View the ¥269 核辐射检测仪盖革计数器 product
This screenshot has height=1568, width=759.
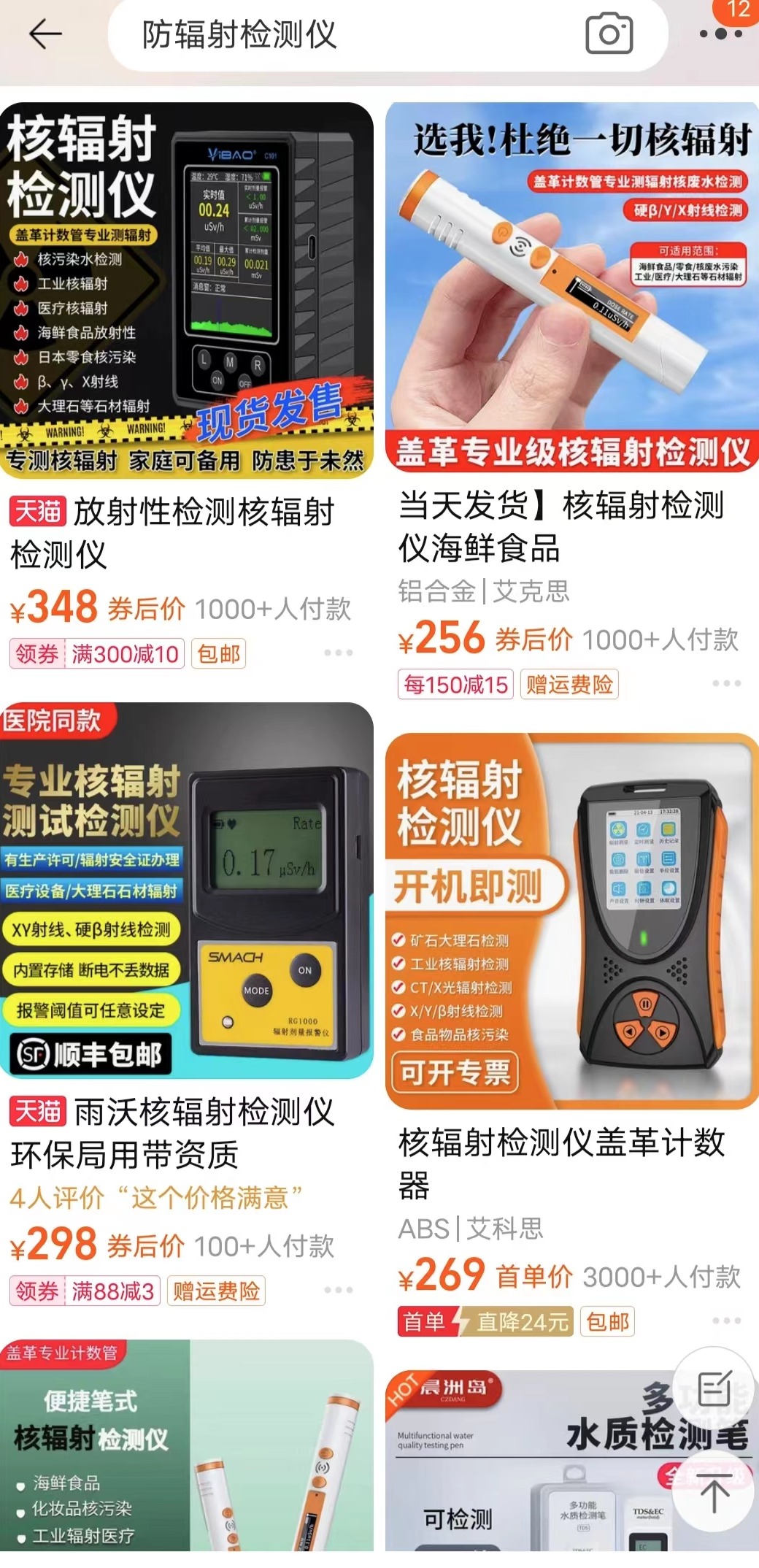coord(572,921)
